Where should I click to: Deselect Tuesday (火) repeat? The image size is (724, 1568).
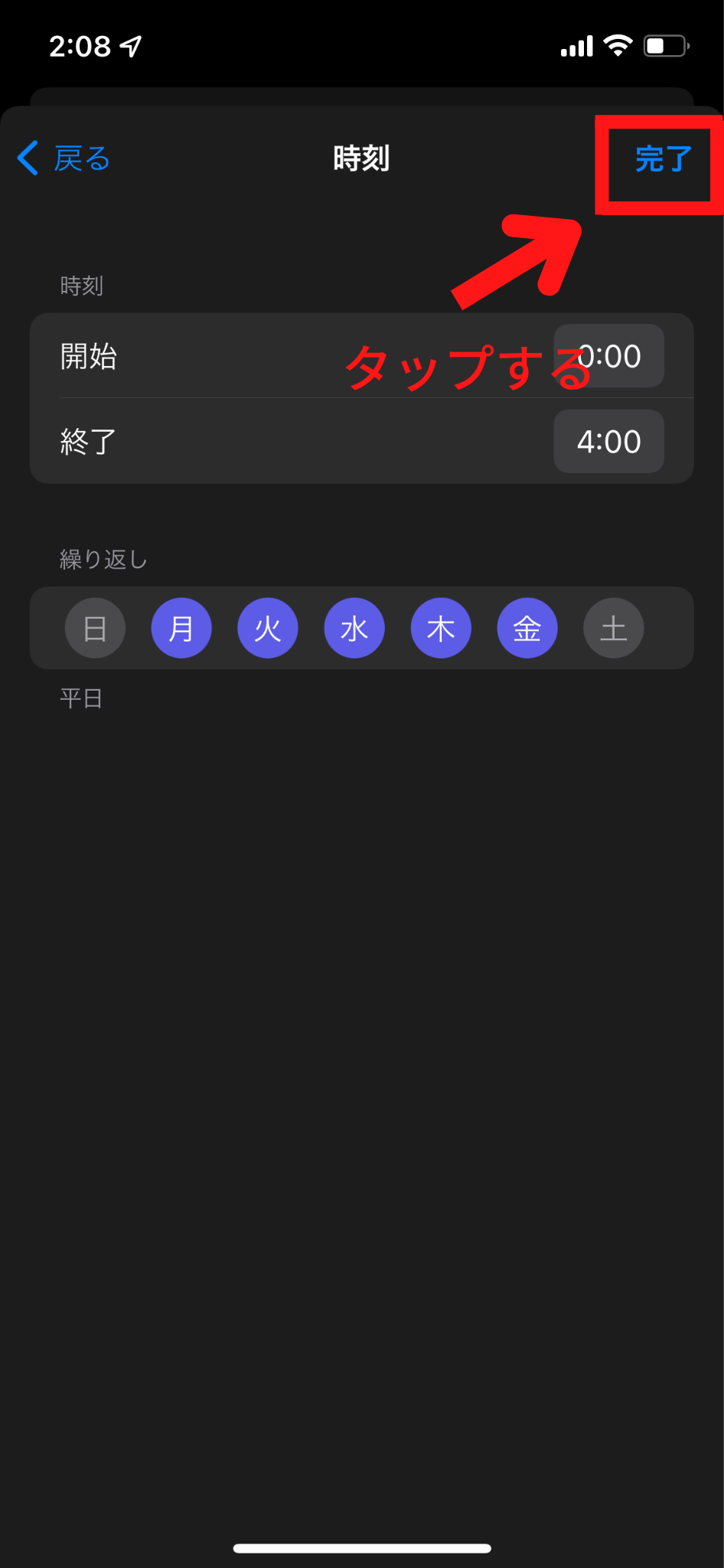[268, 629]
